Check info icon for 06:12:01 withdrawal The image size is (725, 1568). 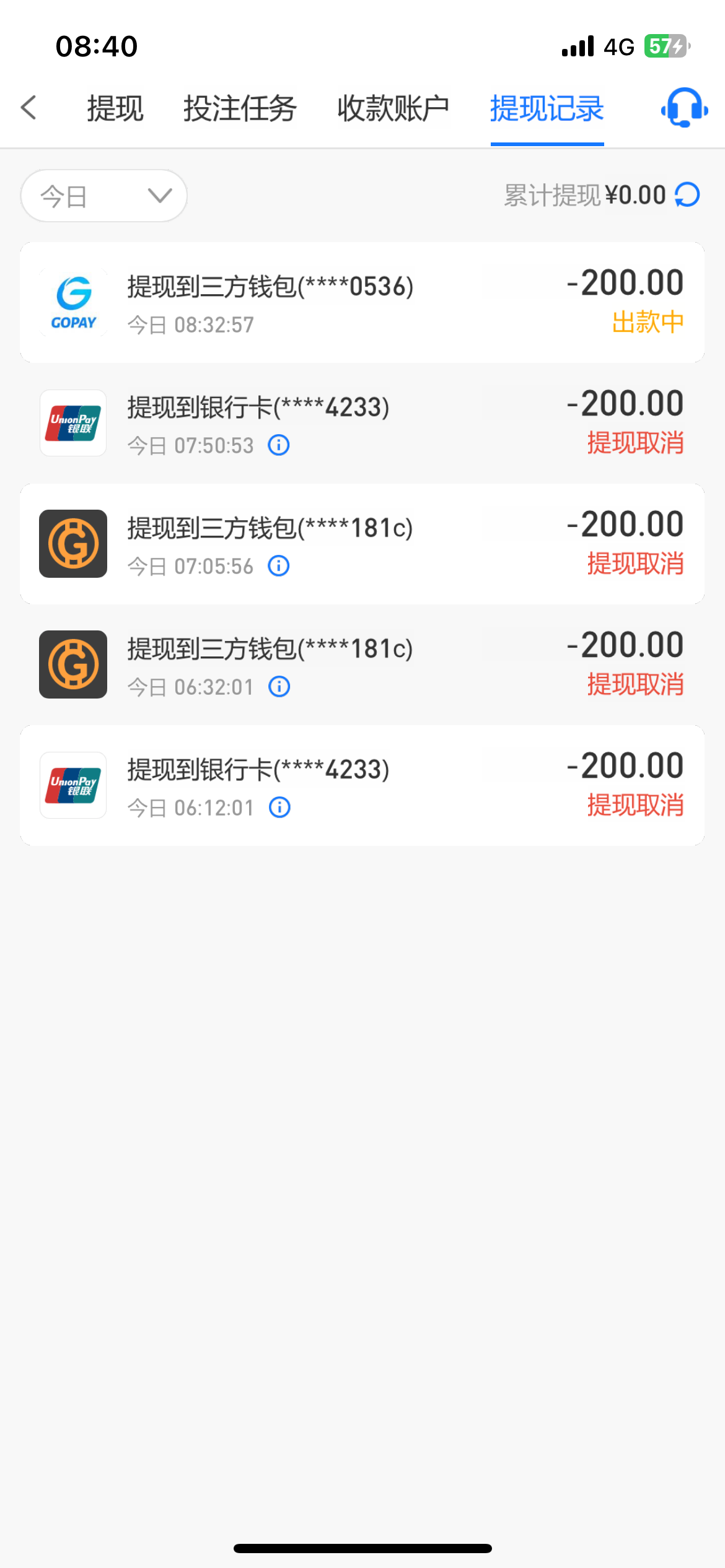pyautogui.click(x=280, y=807)
